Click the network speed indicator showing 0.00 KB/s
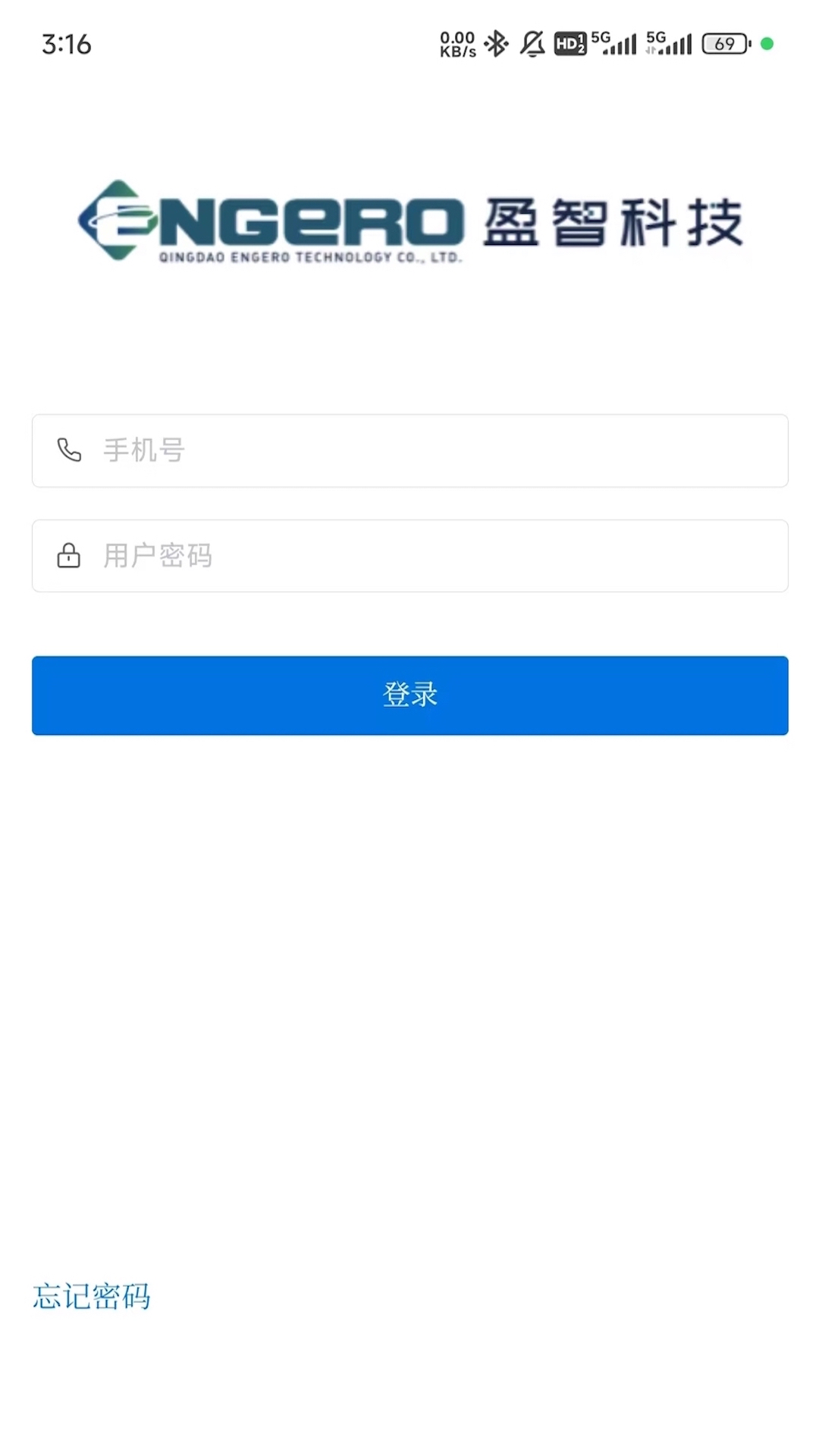 pyautogui.click(x=457, y=43)
